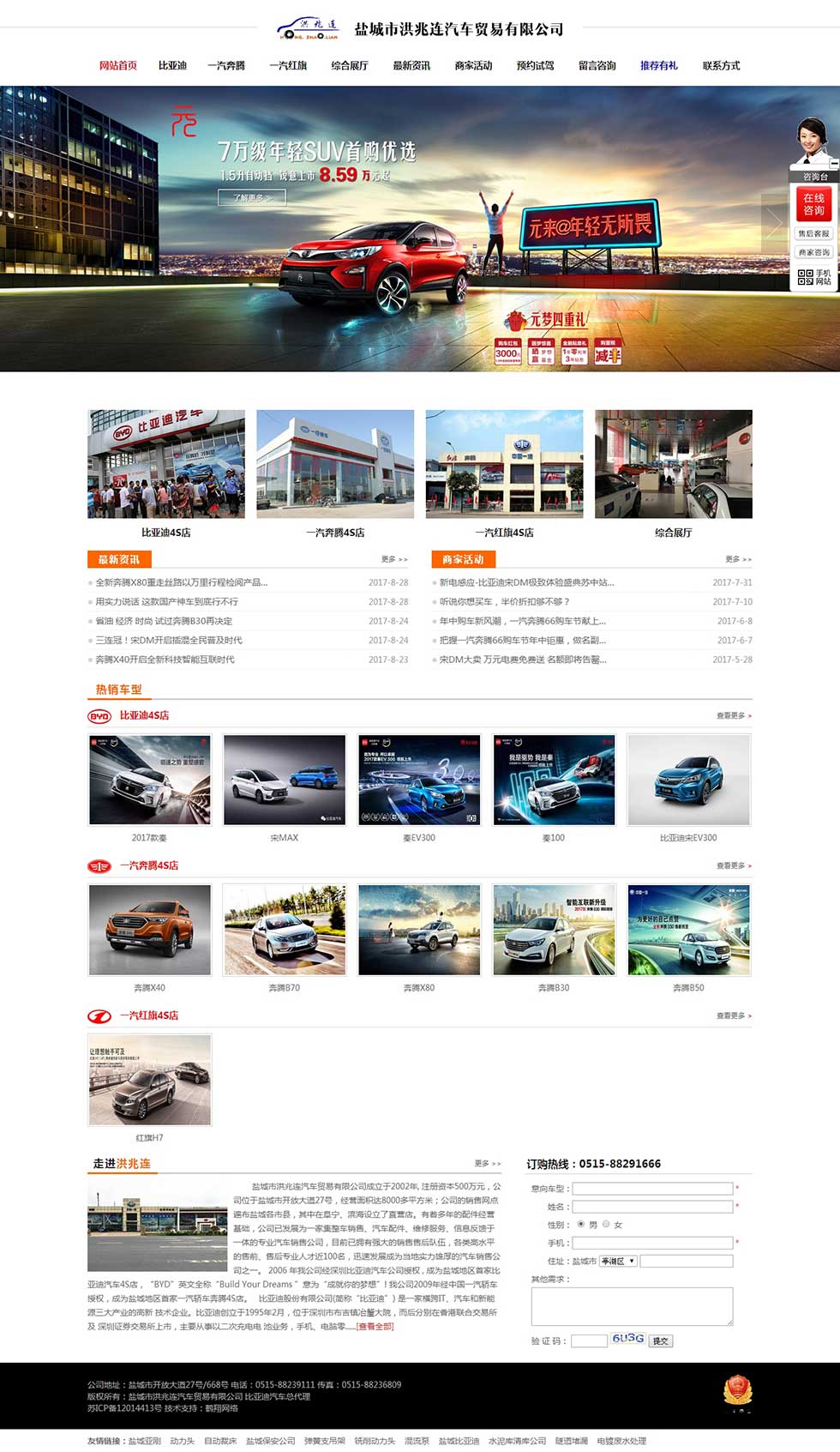Submit the form with 提交 button
Screen dimensions: 840x1452
tap(660, 1341)
